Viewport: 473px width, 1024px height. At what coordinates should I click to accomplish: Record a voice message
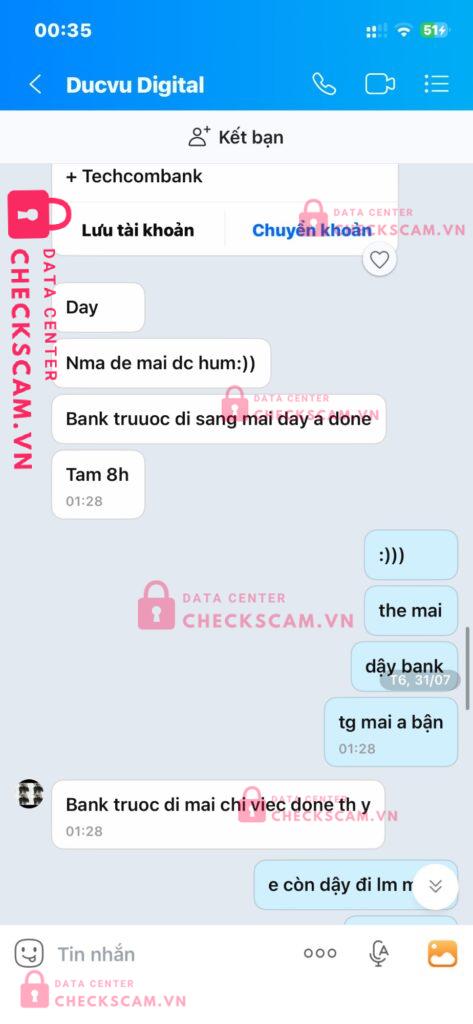click(378, 954)
